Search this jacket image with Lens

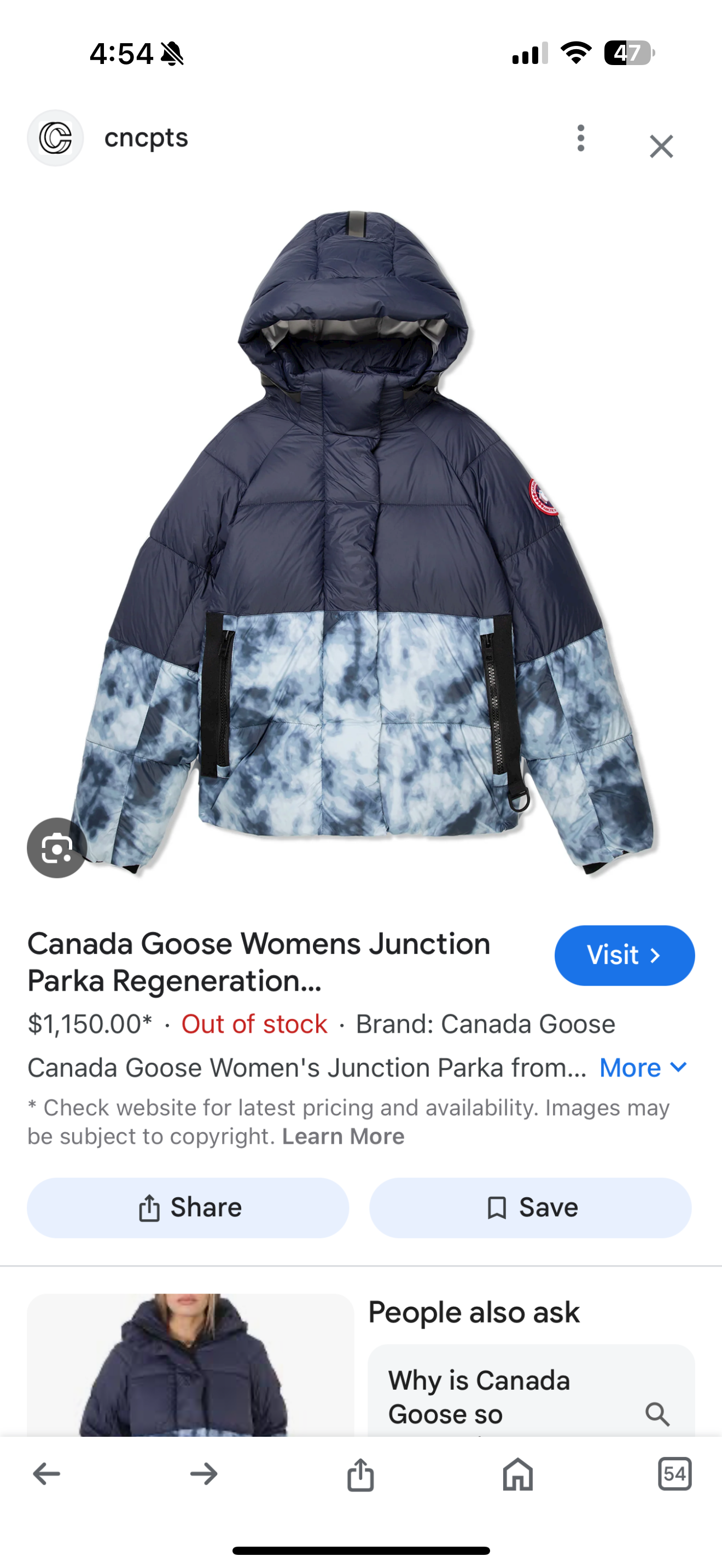pos(57,847)
